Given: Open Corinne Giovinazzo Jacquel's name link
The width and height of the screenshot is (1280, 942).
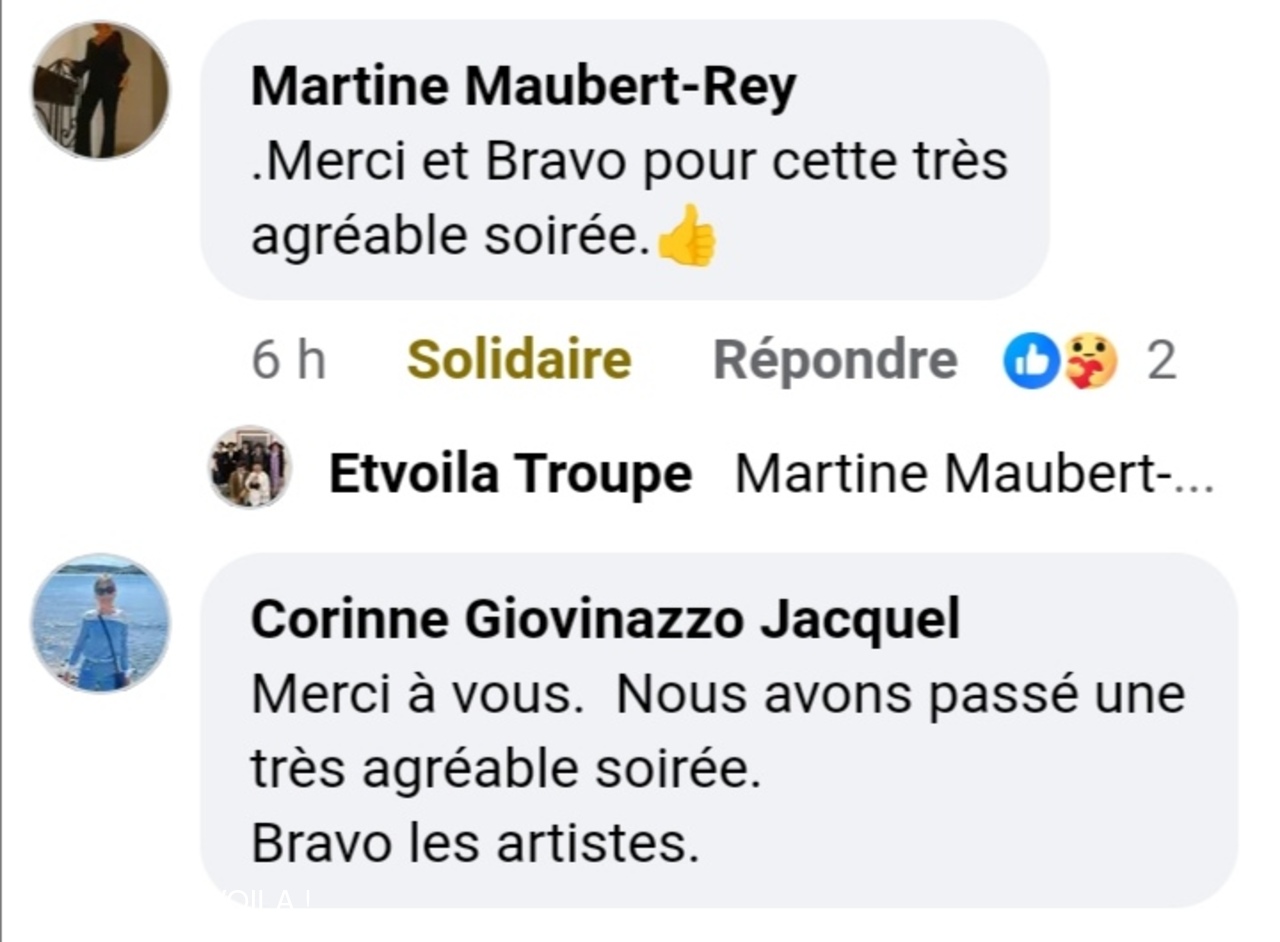Looking at the screenshot, I should coord(605,620).
